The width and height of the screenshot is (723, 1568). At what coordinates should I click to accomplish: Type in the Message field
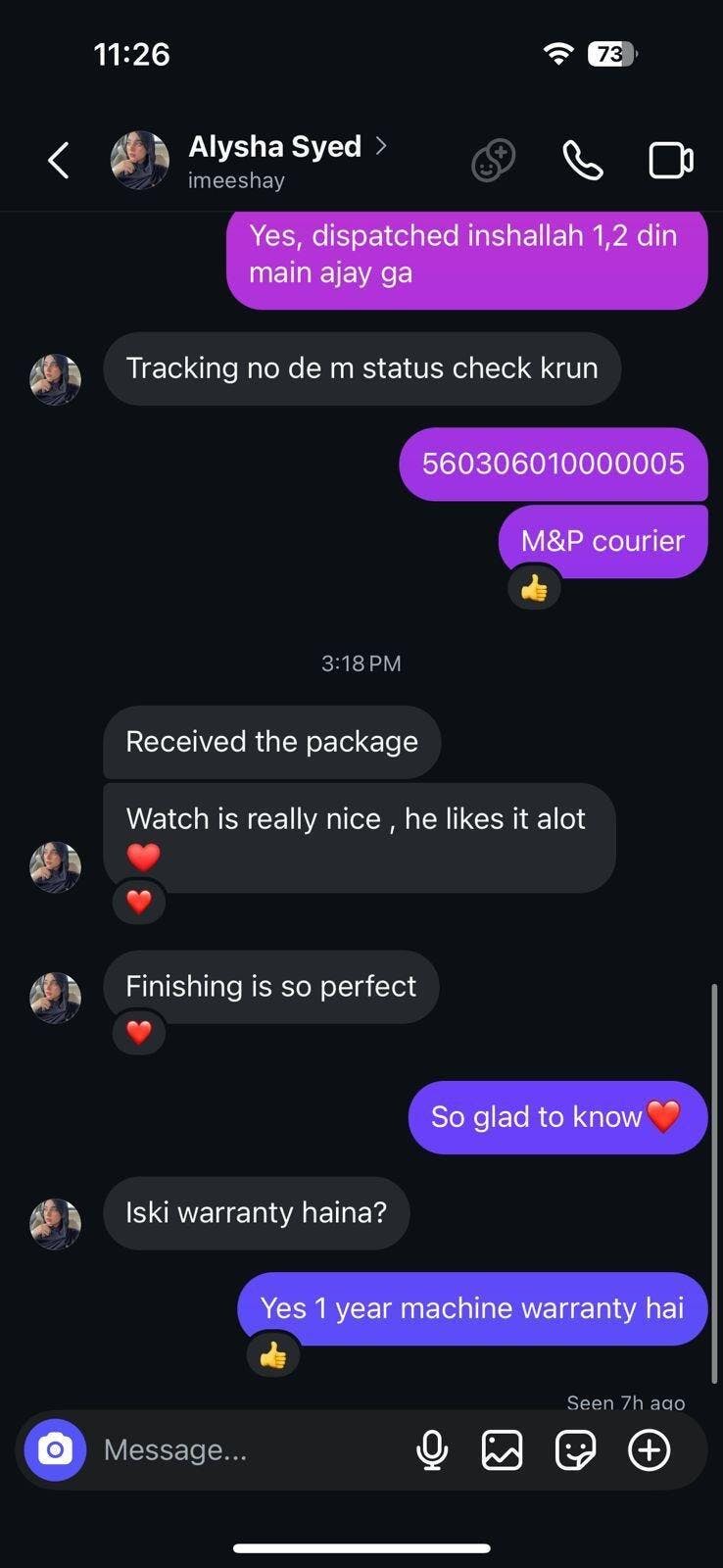tap(245, 1449)
